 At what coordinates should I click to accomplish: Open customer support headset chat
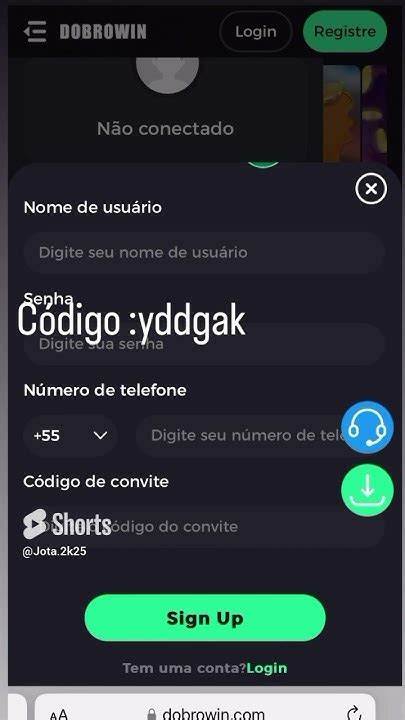367,428
